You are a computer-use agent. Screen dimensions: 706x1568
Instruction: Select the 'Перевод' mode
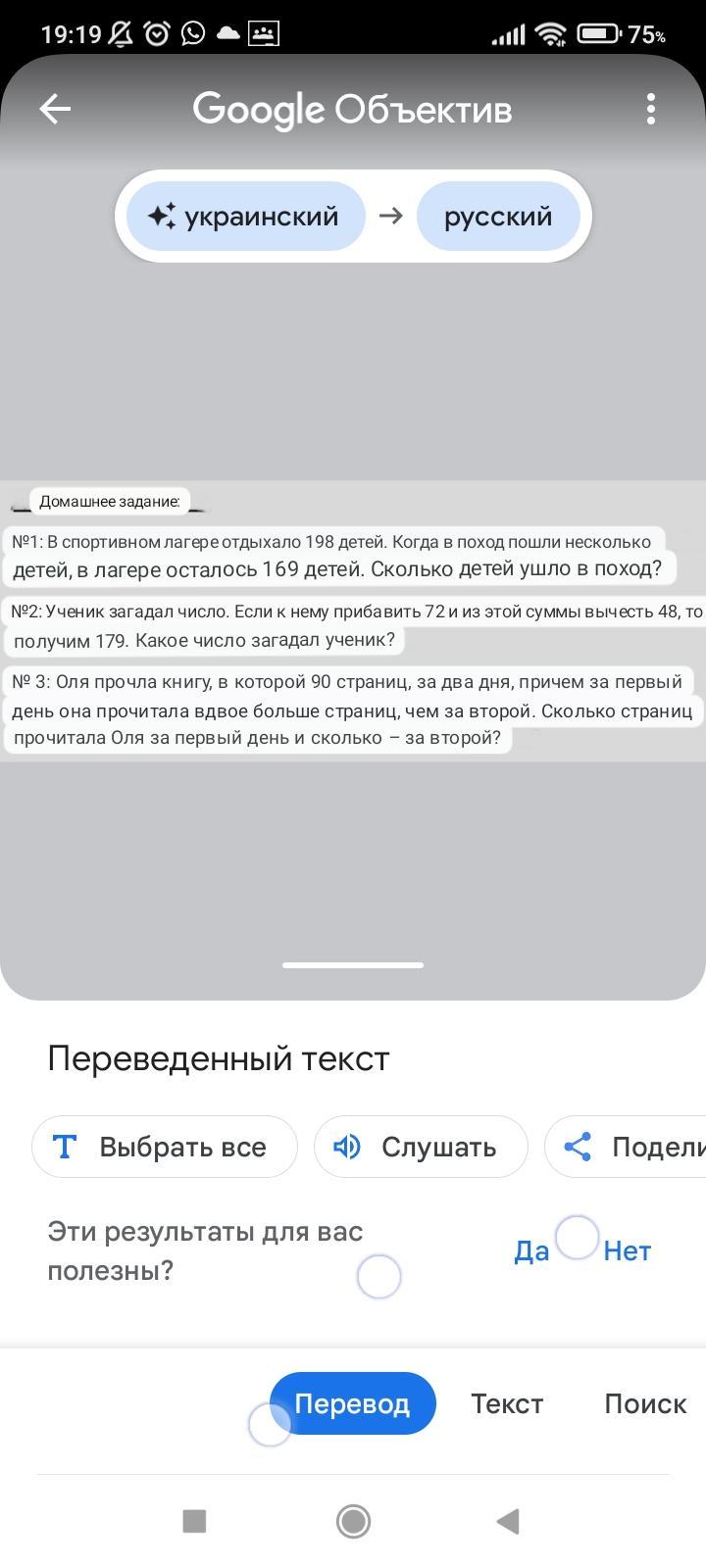pos(352,1403)
